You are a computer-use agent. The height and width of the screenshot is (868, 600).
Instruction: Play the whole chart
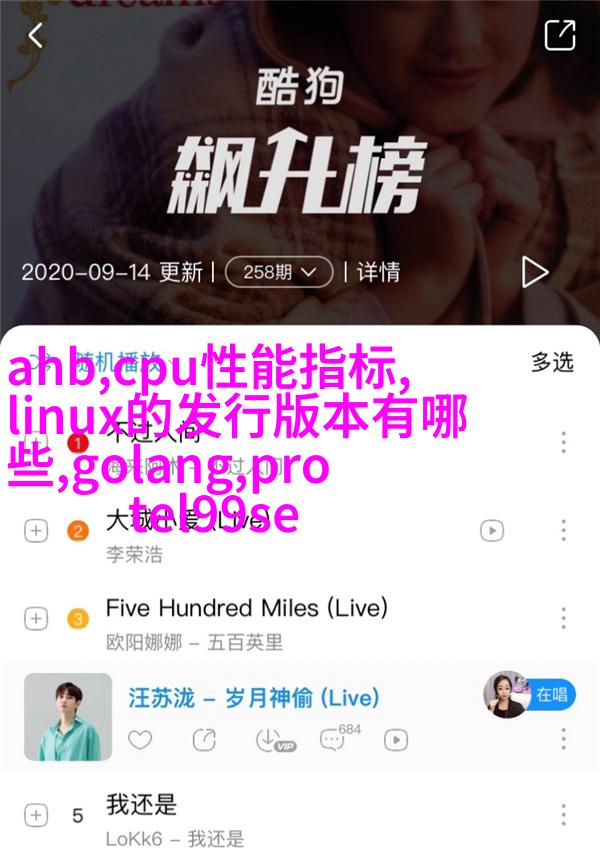click(x=535, y=271)
